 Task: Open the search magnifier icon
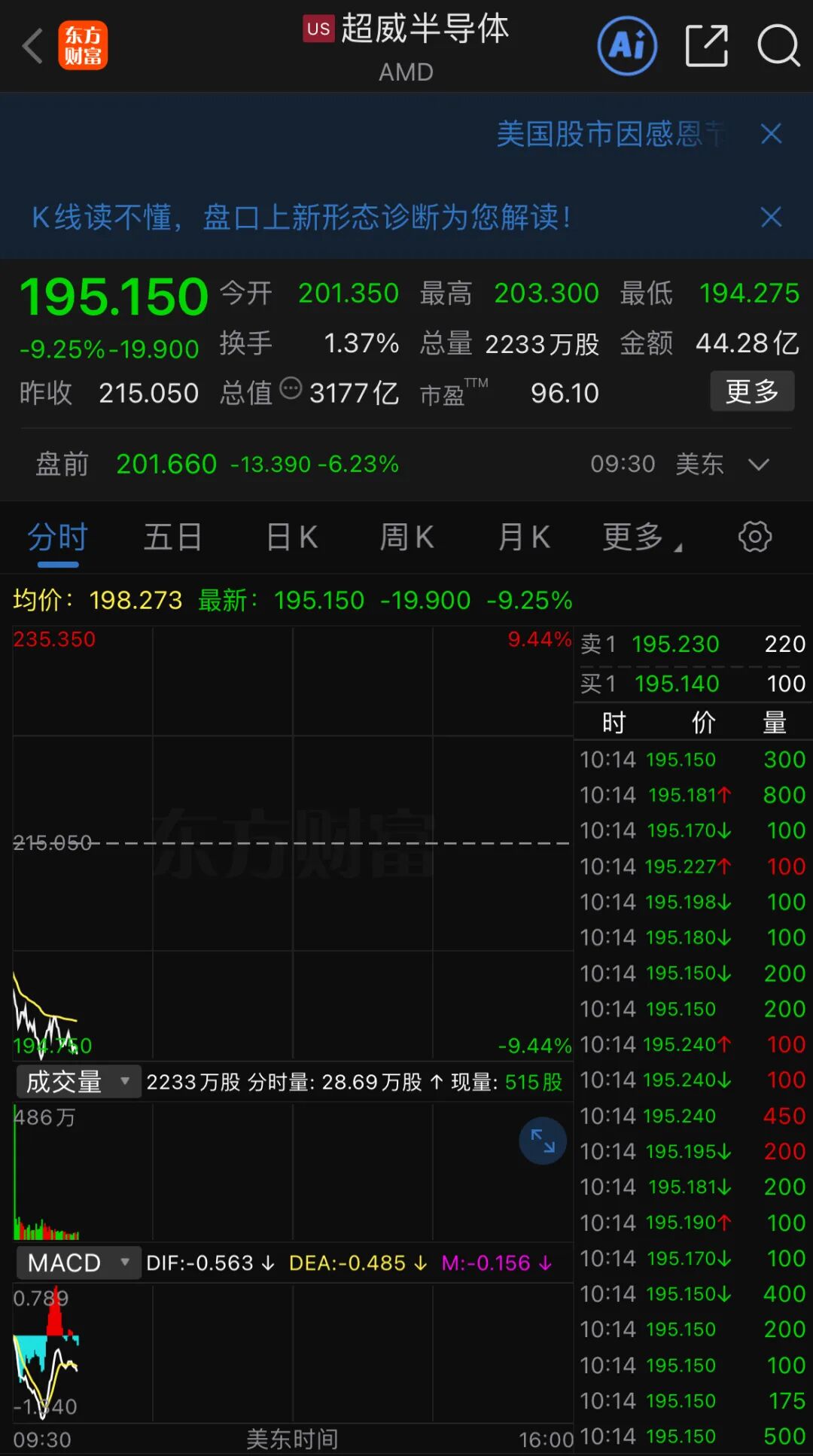(x=778, y=46)
